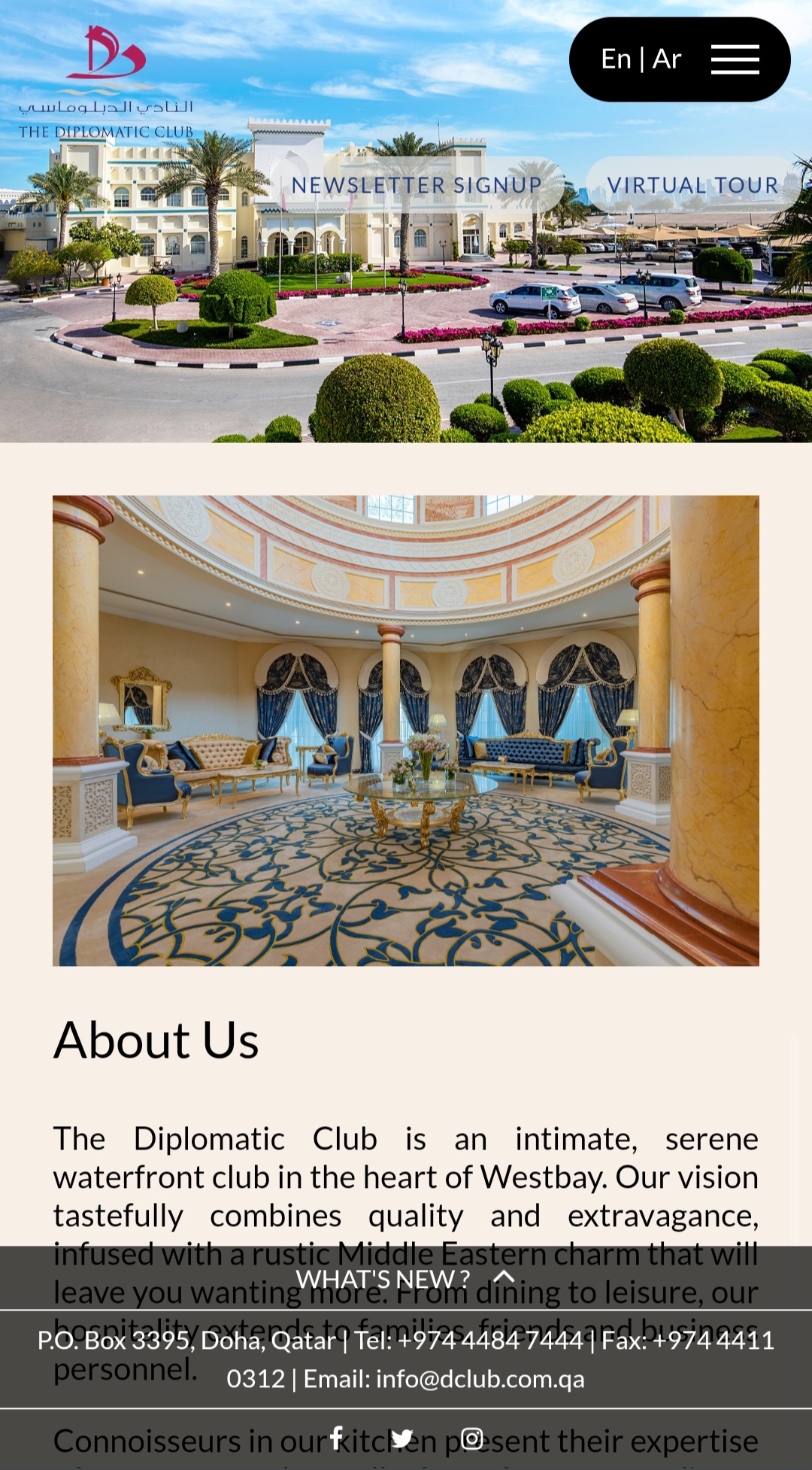Visit the club's Instagram profile
812x1470 pixels.
472,1438
